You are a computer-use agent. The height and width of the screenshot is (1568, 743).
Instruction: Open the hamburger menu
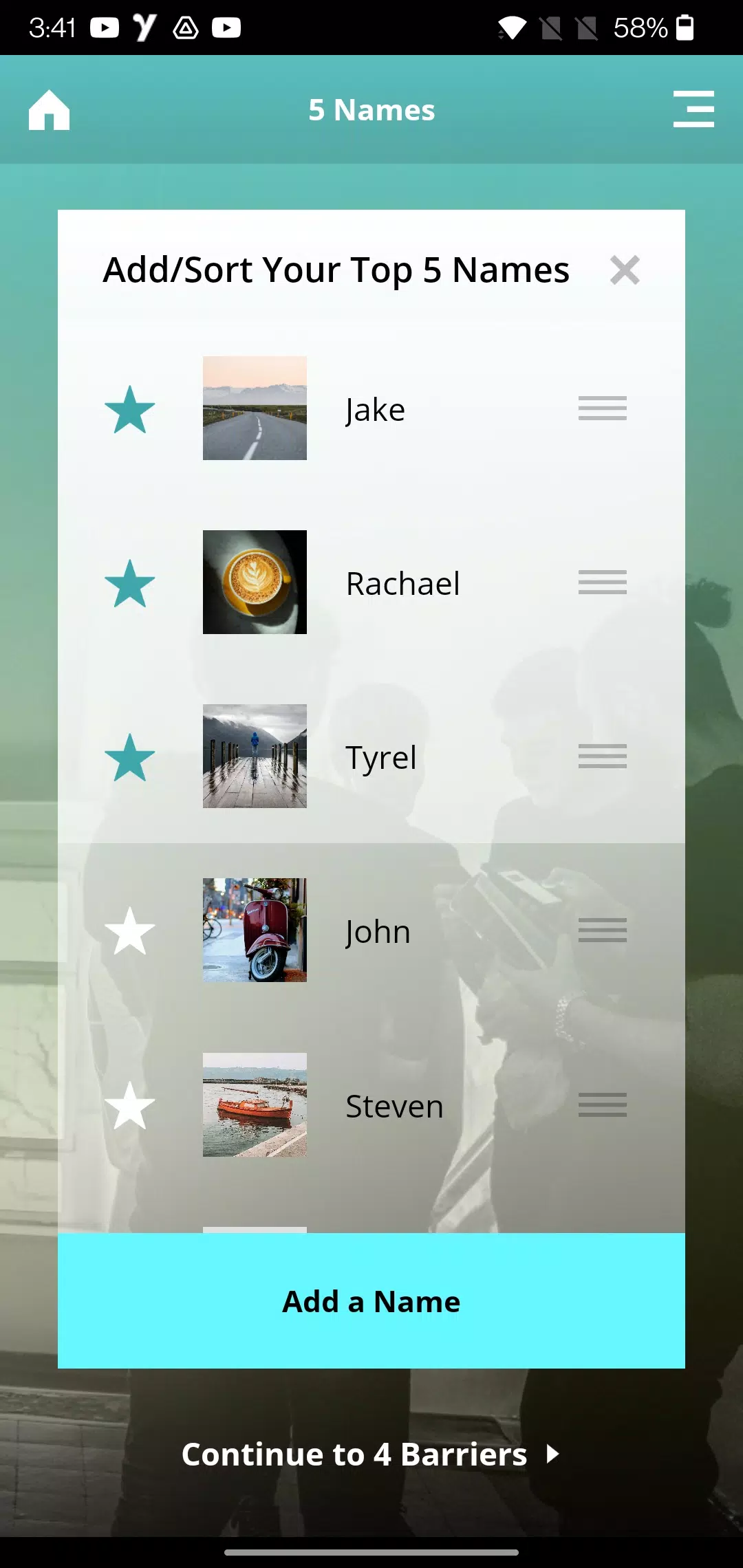693,109
